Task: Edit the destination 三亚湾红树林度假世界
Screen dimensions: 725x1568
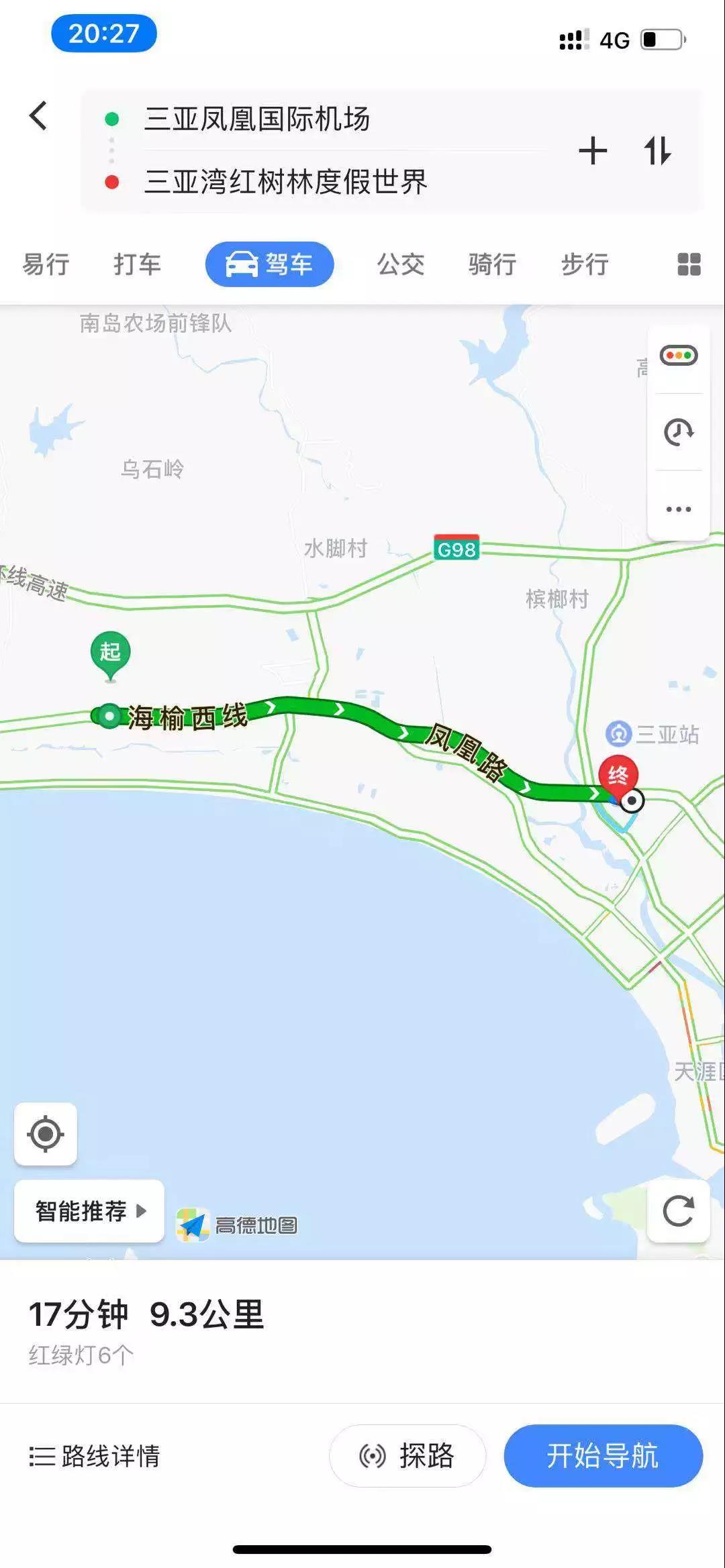Action: point(285,182)
